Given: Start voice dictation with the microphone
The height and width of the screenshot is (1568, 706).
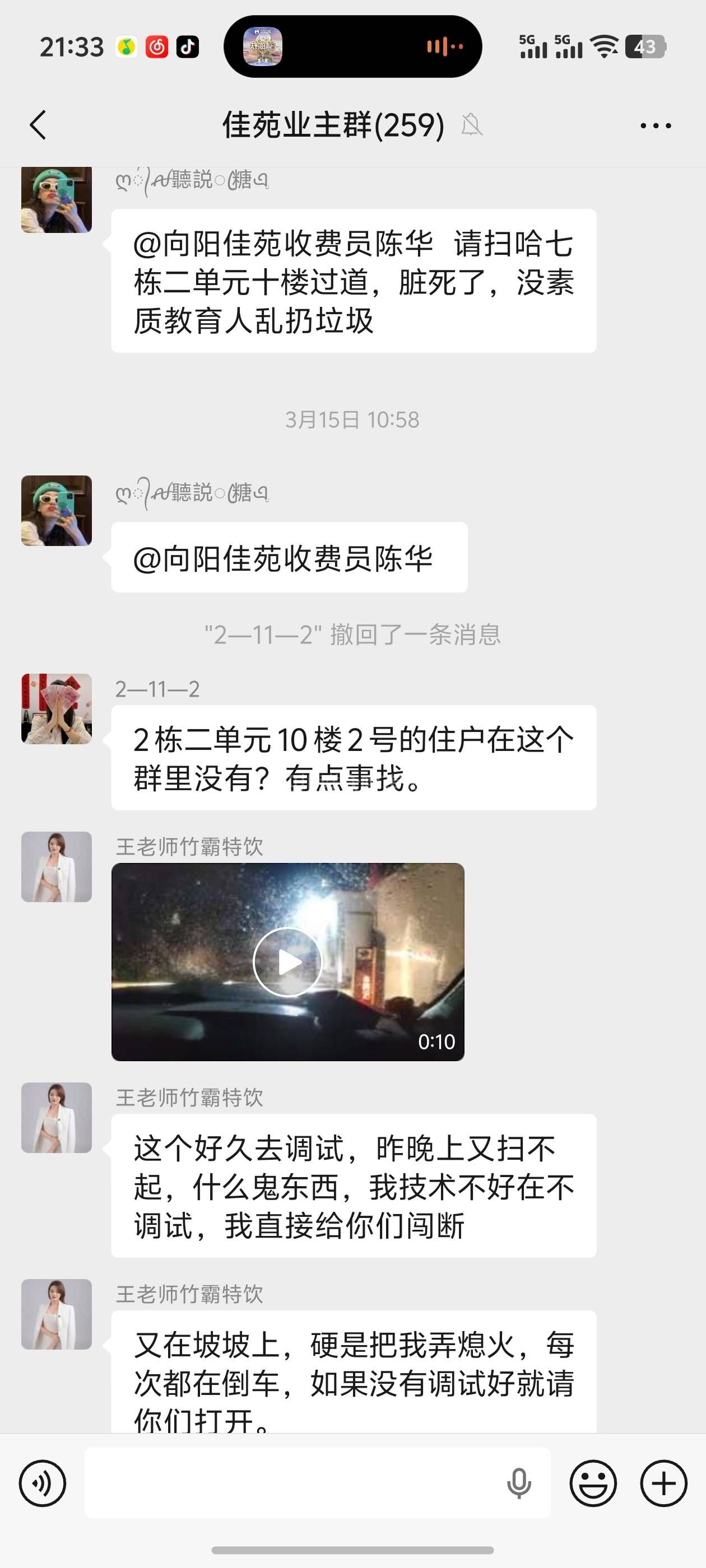Looking at the screenshot, I should pyautogui.click(x=518, y=1483).
